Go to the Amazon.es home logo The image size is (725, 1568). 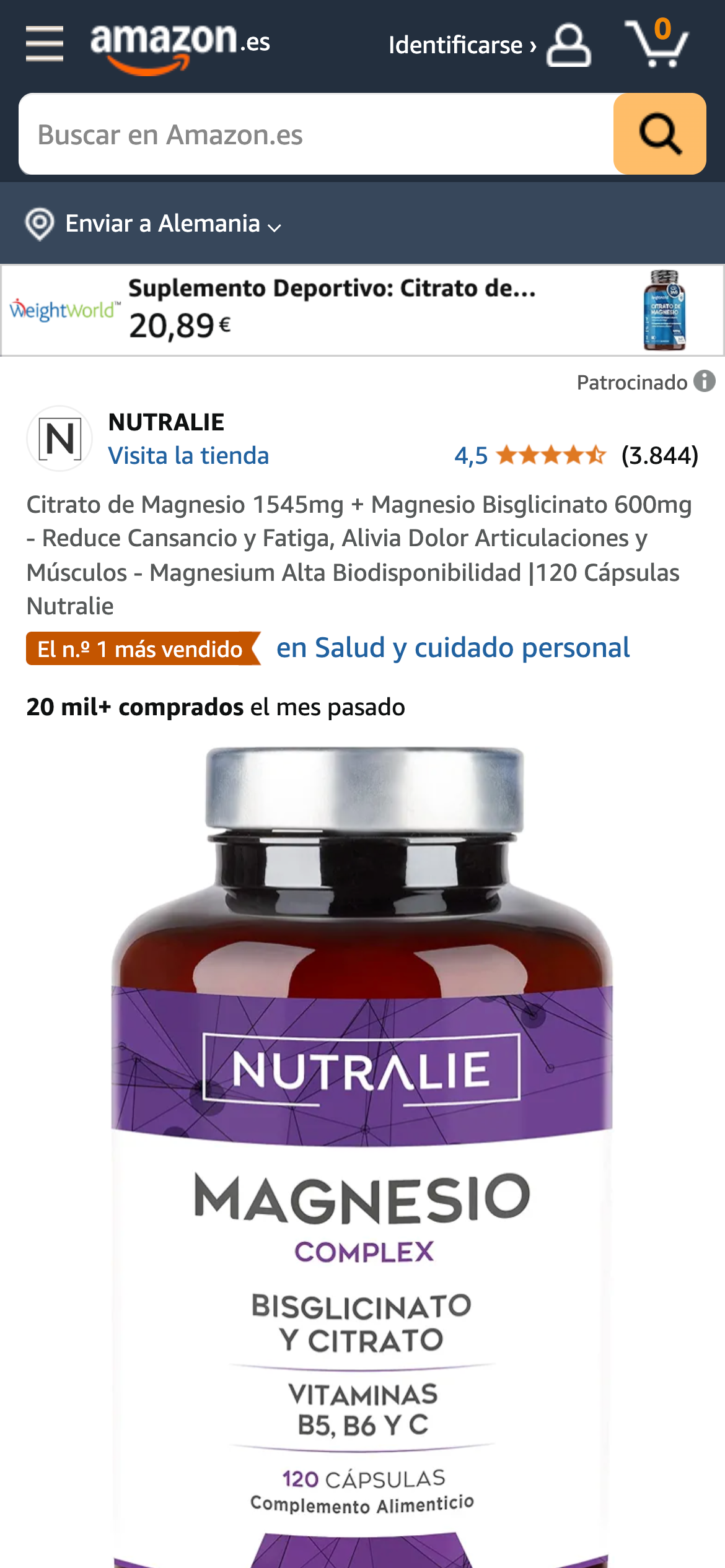180,46
